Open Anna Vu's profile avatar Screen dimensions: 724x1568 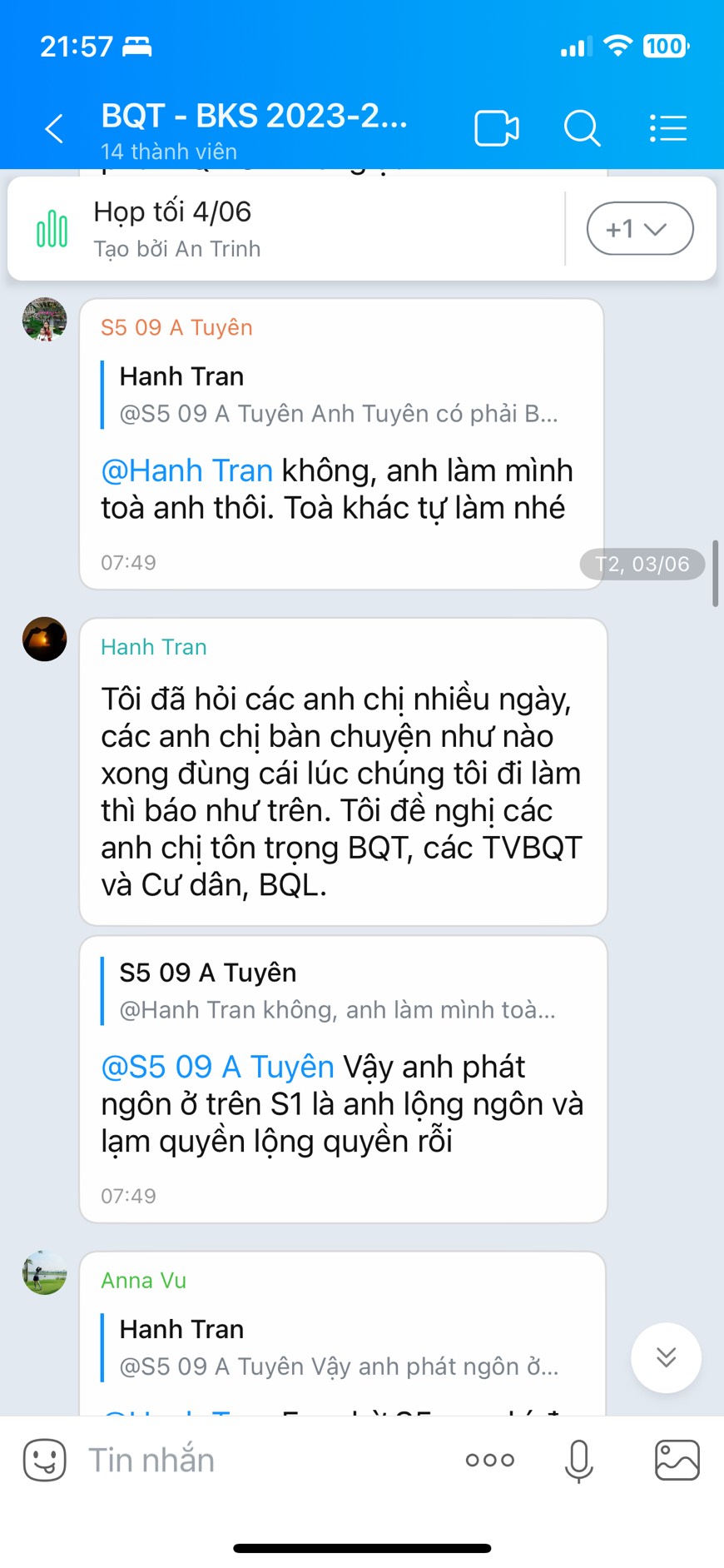[x=44, y=1272]
